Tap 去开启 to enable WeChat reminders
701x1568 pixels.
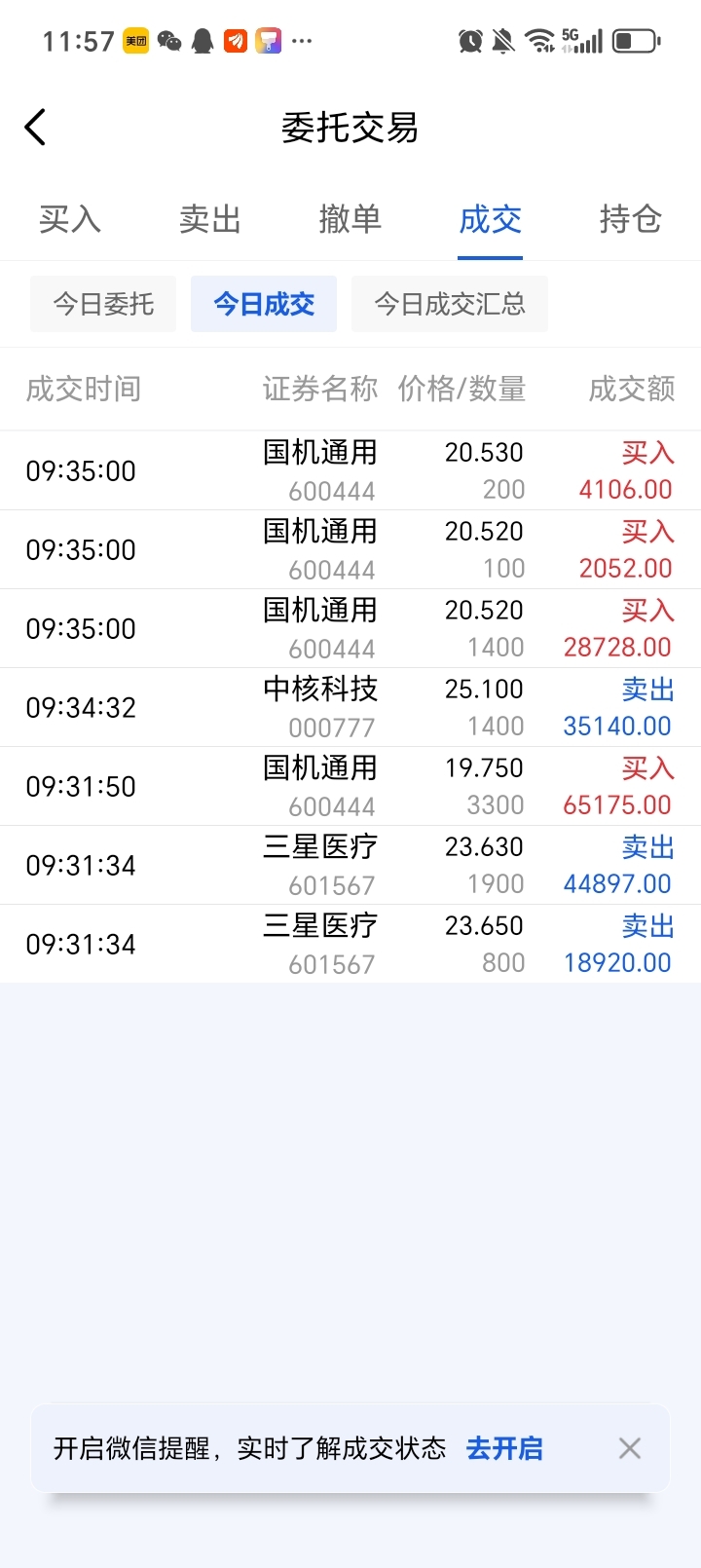click(x=504, y=1448)
